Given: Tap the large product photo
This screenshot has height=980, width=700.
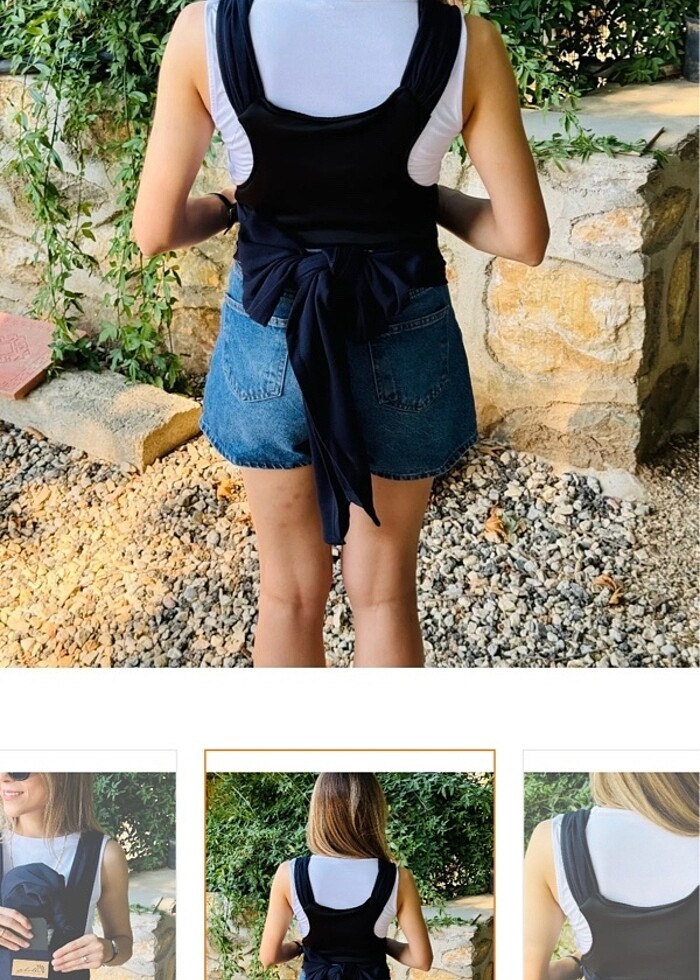Looking at the screenshot, I should [x=350, y=333].
